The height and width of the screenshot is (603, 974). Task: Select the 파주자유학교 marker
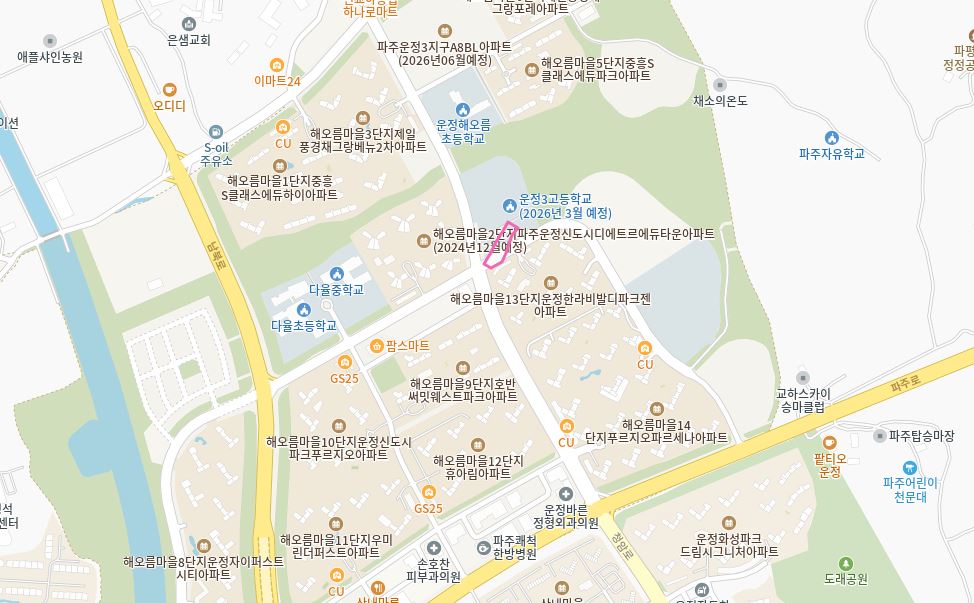pos(831,138)
